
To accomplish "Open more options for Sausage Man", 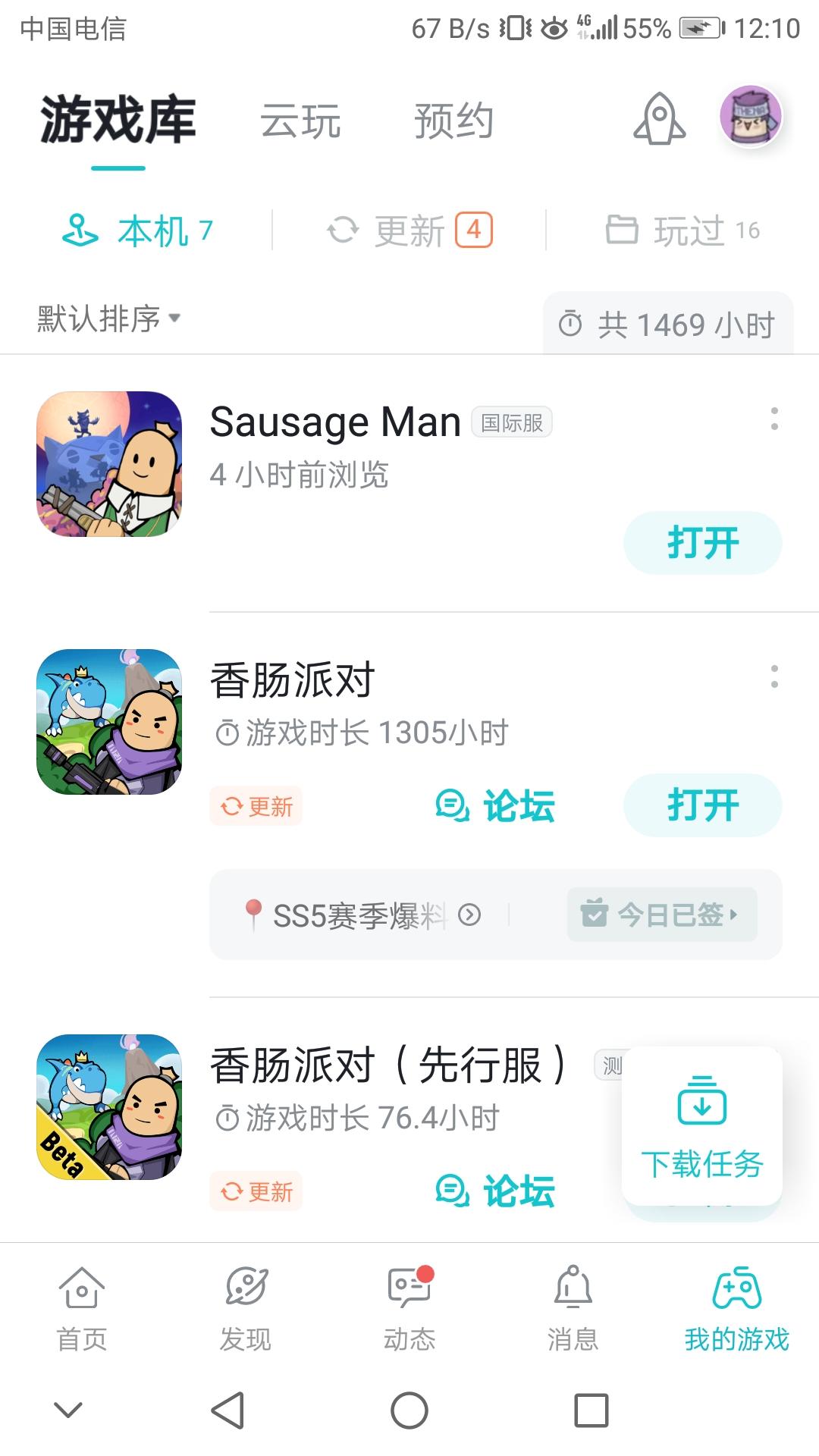I will [x=773, y=419].
